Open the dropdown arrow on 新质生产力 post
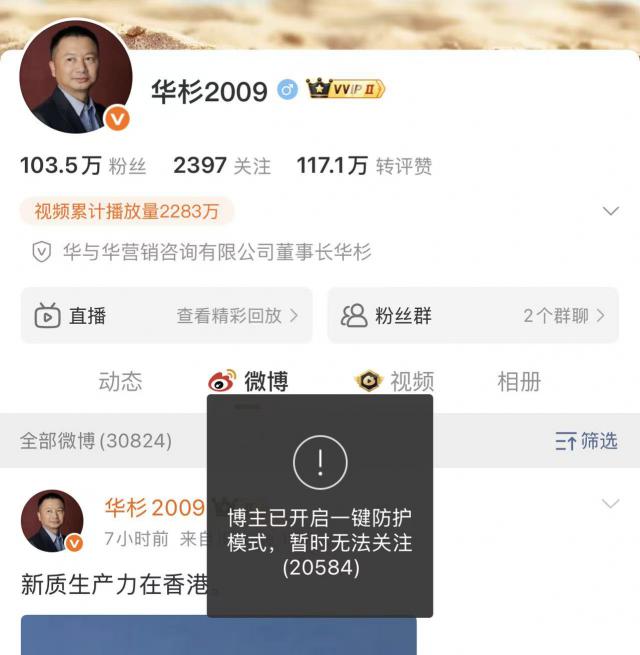Image resolution: width=640 pixels, height=655 pixels. pos(610,504)
